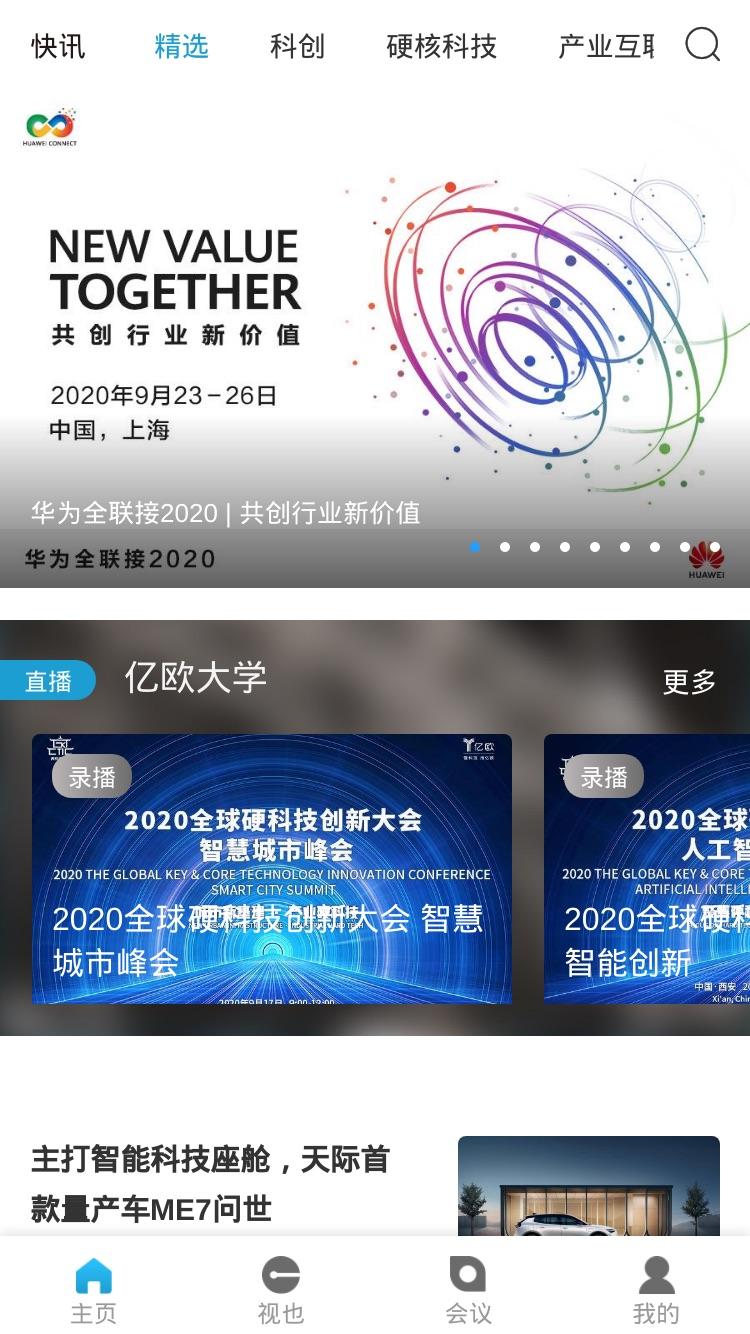Screen dimensions: 750x1334
Task: Switch to the 视也 bottom tab
Action: [x=281, y=1291]
